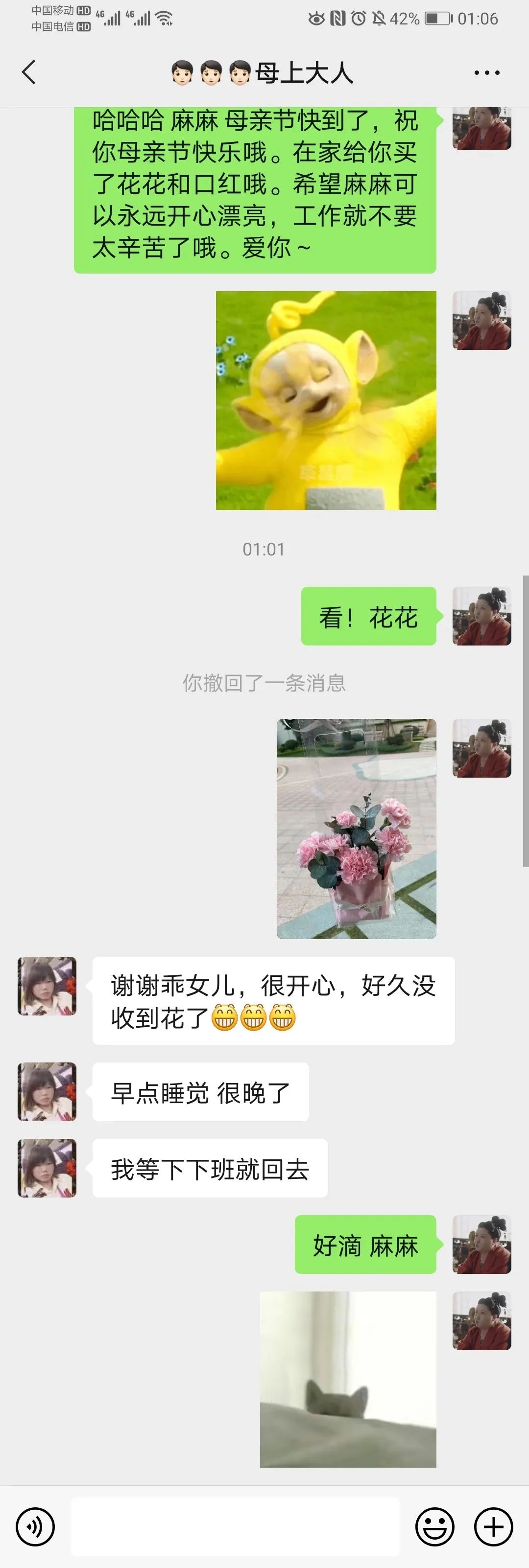The image size is (529, 1568).
Task: Focus the message text field
Action: pos(235,1526)
